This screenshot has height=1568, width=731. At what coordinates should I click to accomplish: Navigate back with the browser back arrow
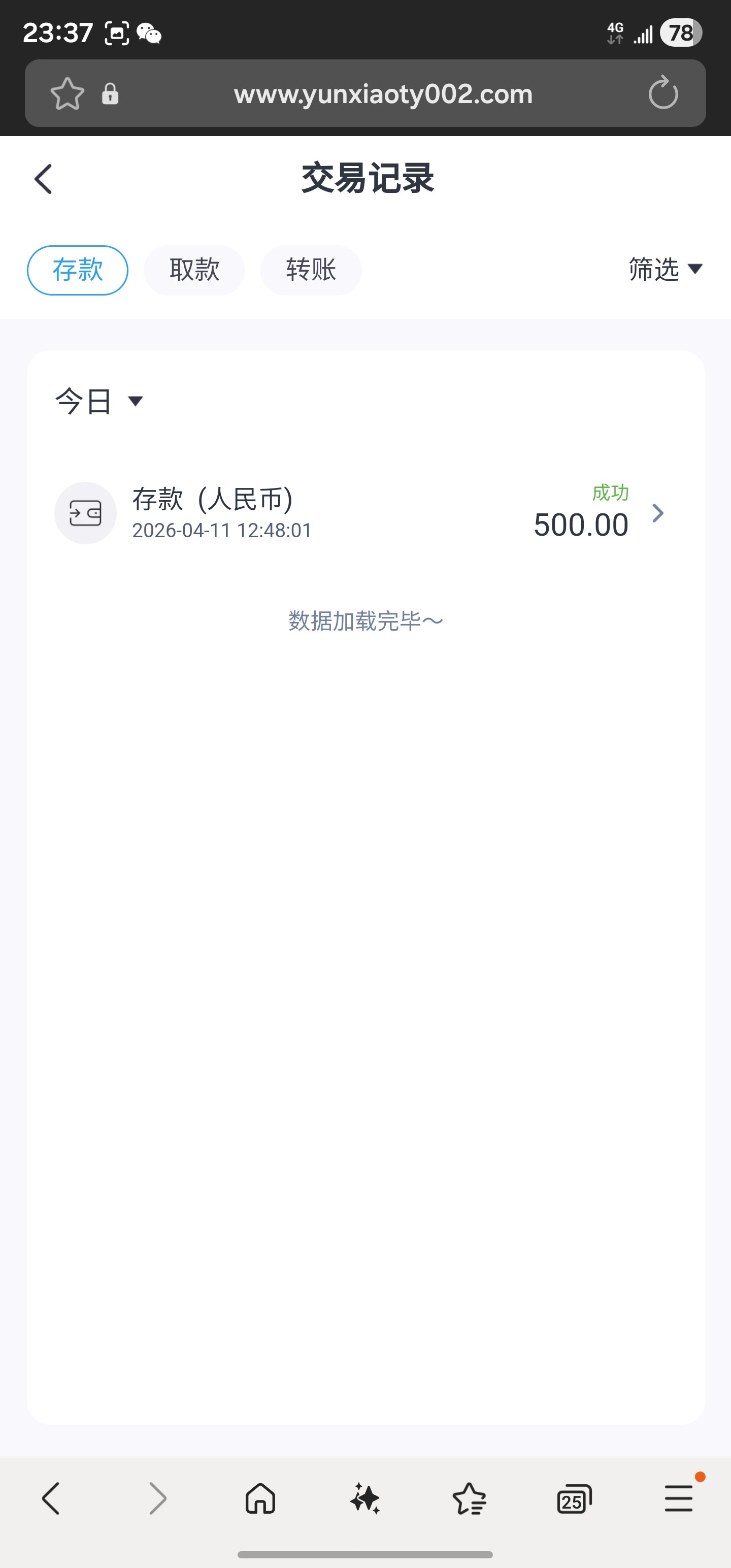[x=51, y=1498]
